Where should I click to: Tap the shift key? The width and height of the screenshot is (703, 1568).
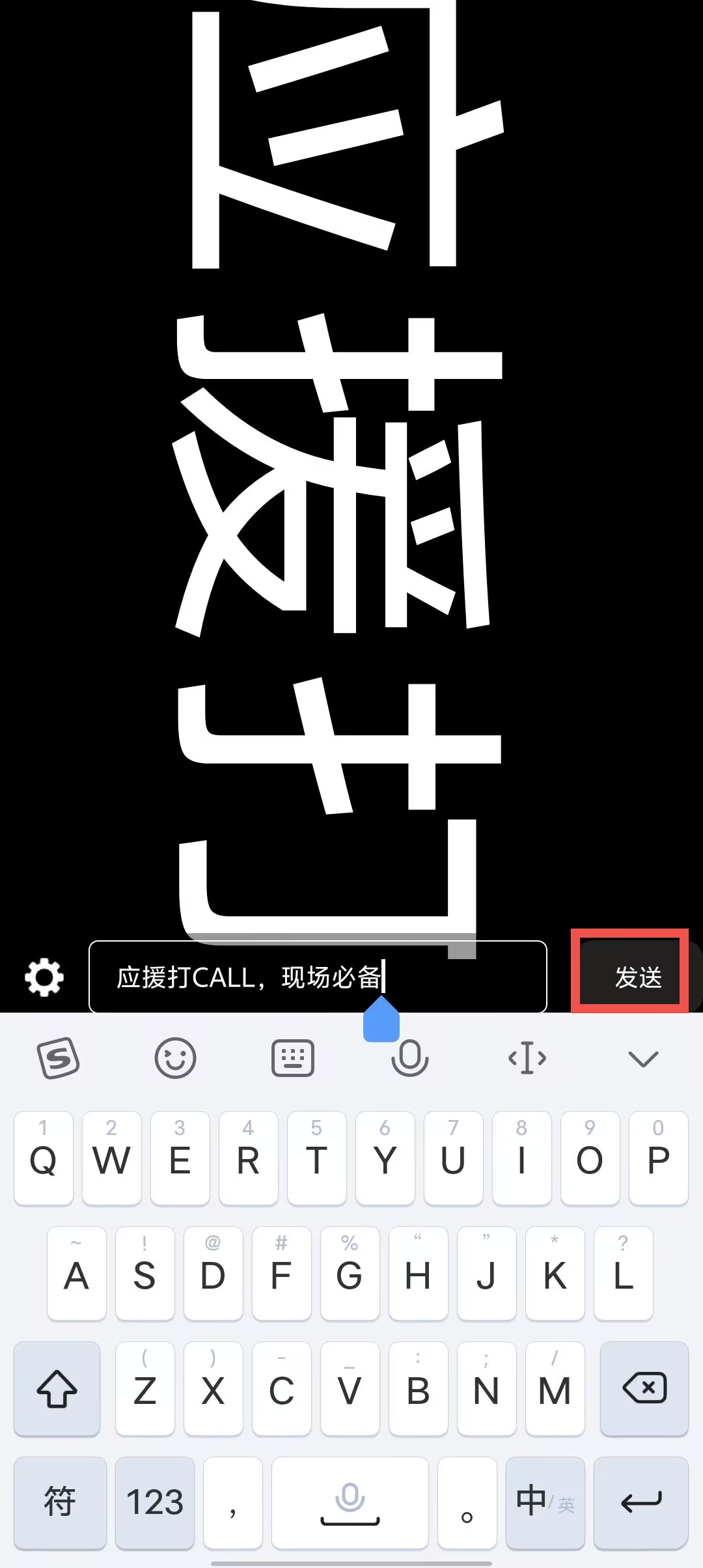[57, 1388]
